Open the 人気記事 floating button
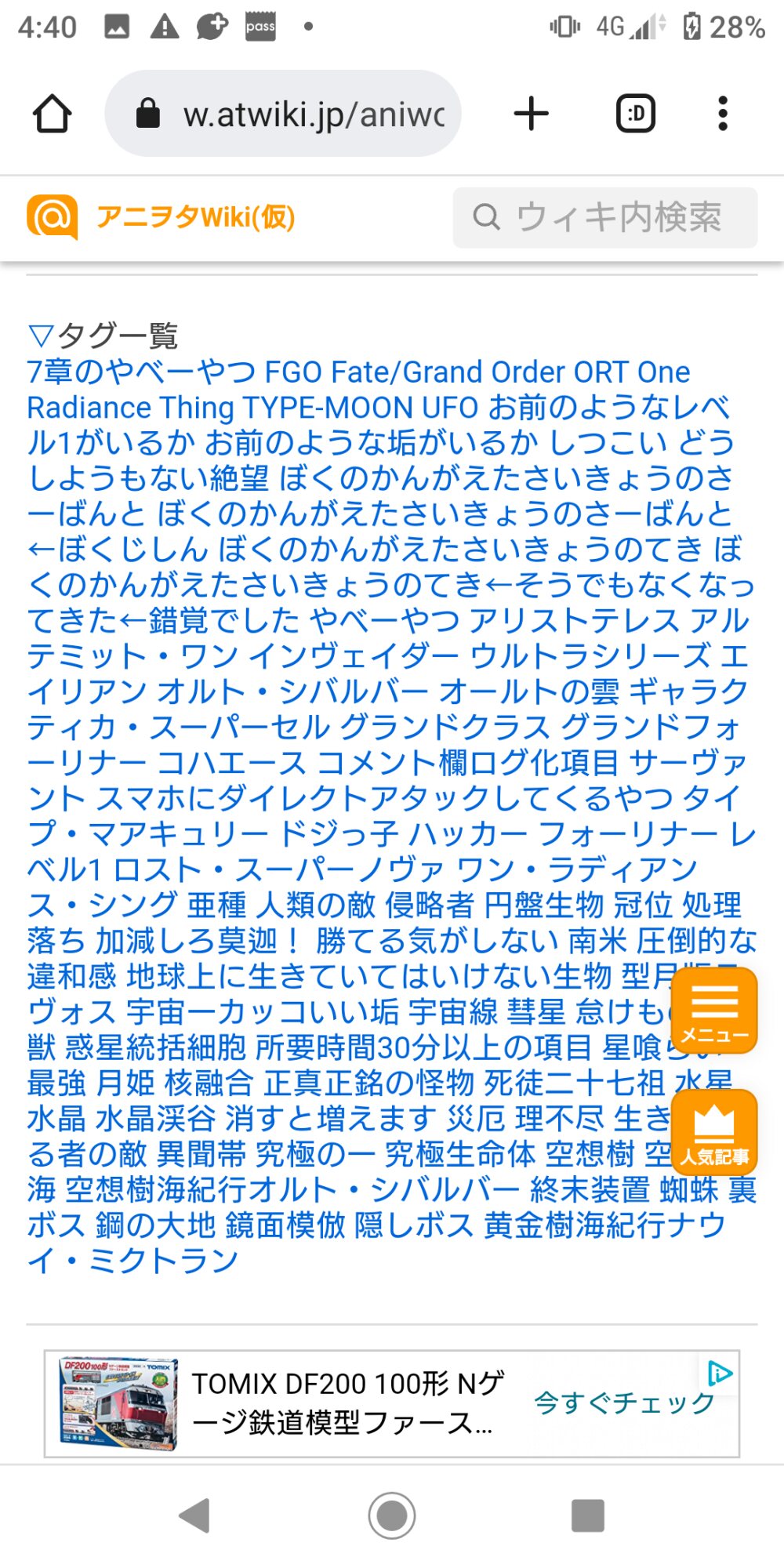Image resolution: width=784 pixels, height=1568 pixels. click(x=714, y=1132)
